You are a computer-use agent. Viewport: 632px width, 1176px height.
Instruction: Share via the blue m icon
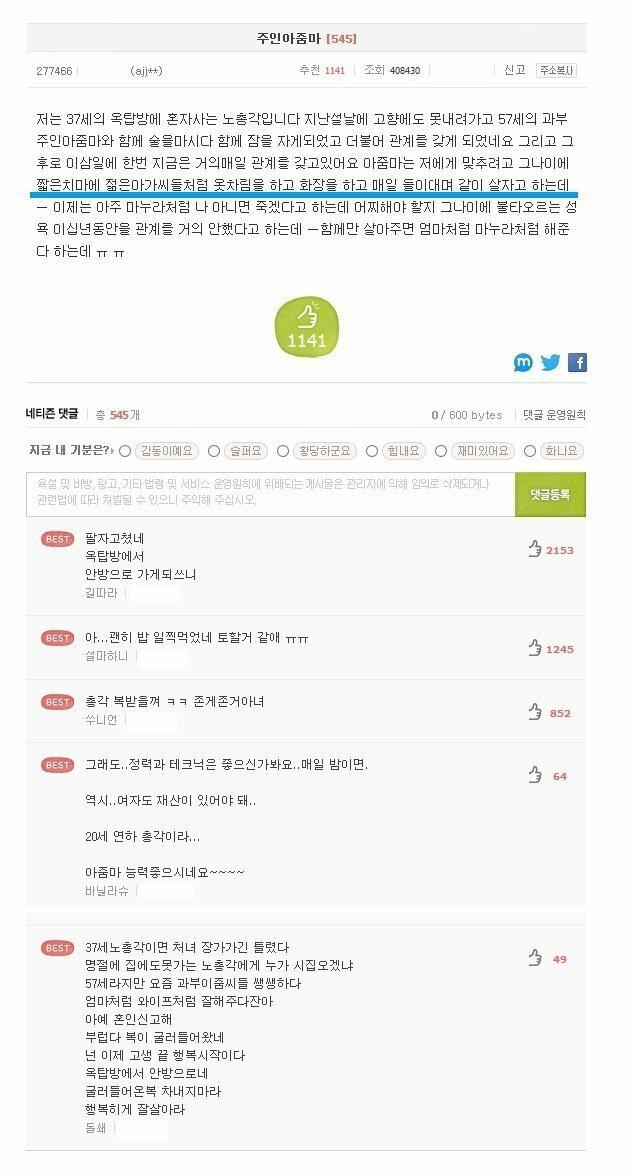[523, 363]
